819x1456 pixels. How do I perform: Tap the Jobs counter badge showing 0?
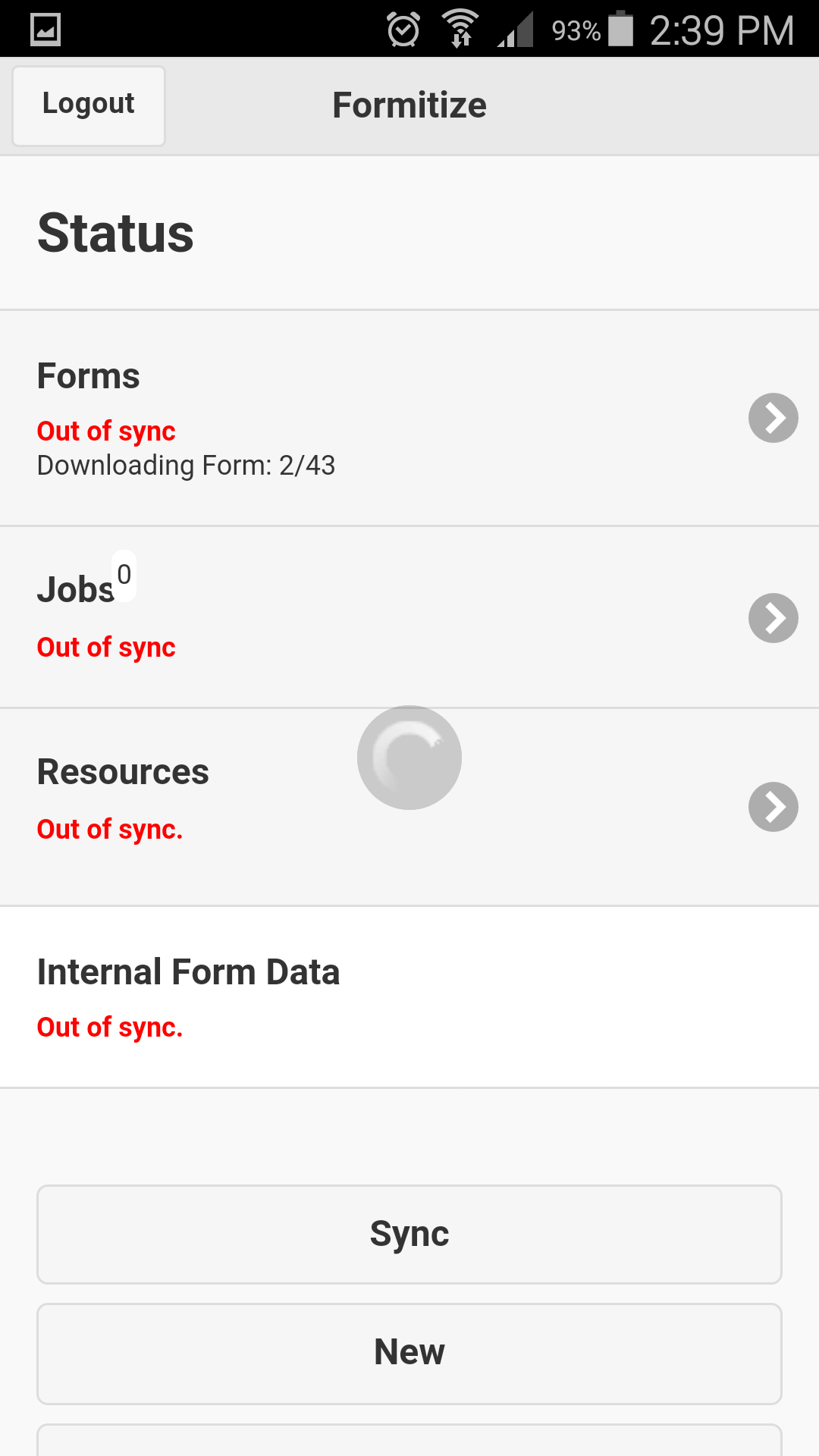123,576
